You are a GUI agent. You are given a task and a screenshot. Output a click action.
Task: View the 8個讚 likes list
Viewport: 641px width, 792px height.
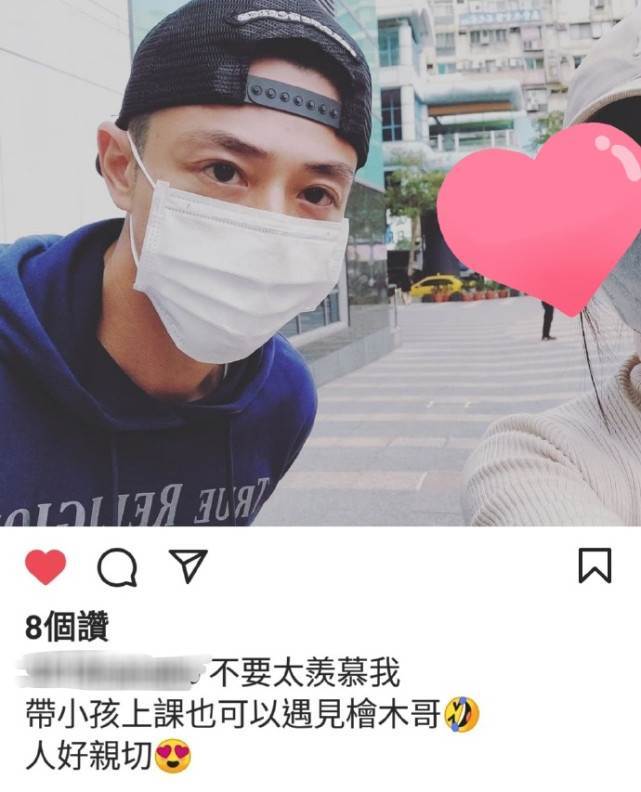[66, 627]
